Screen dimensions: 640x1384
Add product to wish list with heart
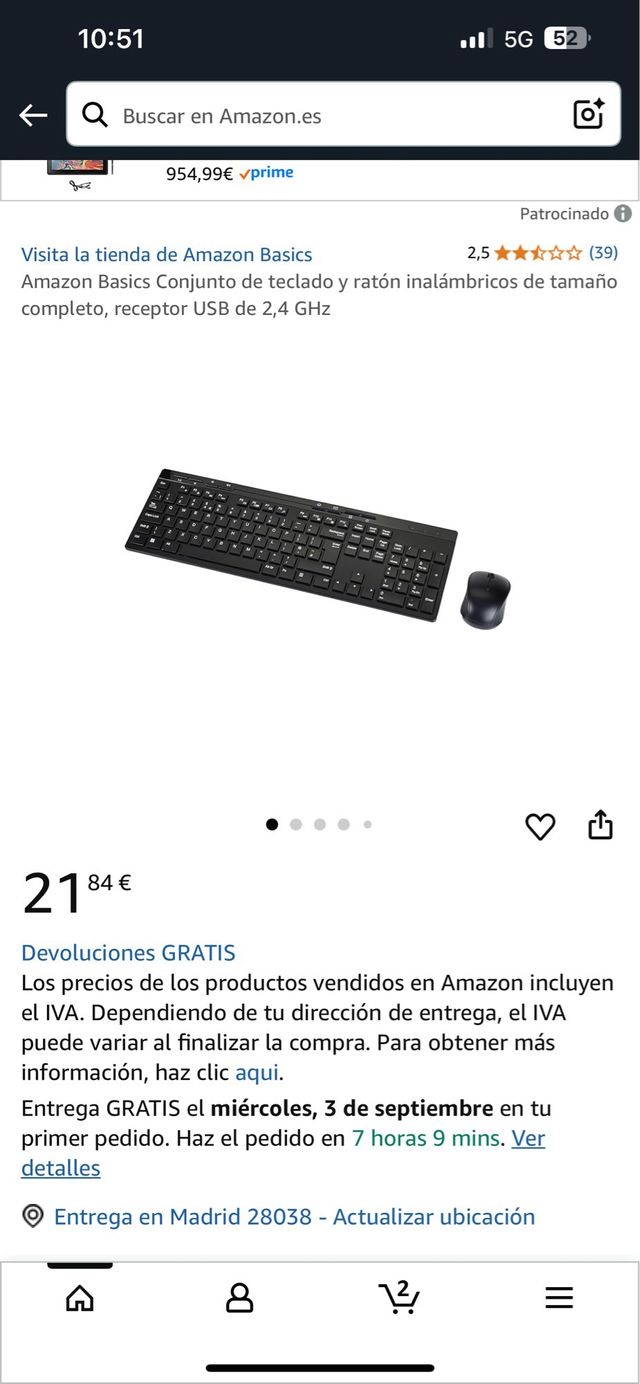[x=540, y=826]
